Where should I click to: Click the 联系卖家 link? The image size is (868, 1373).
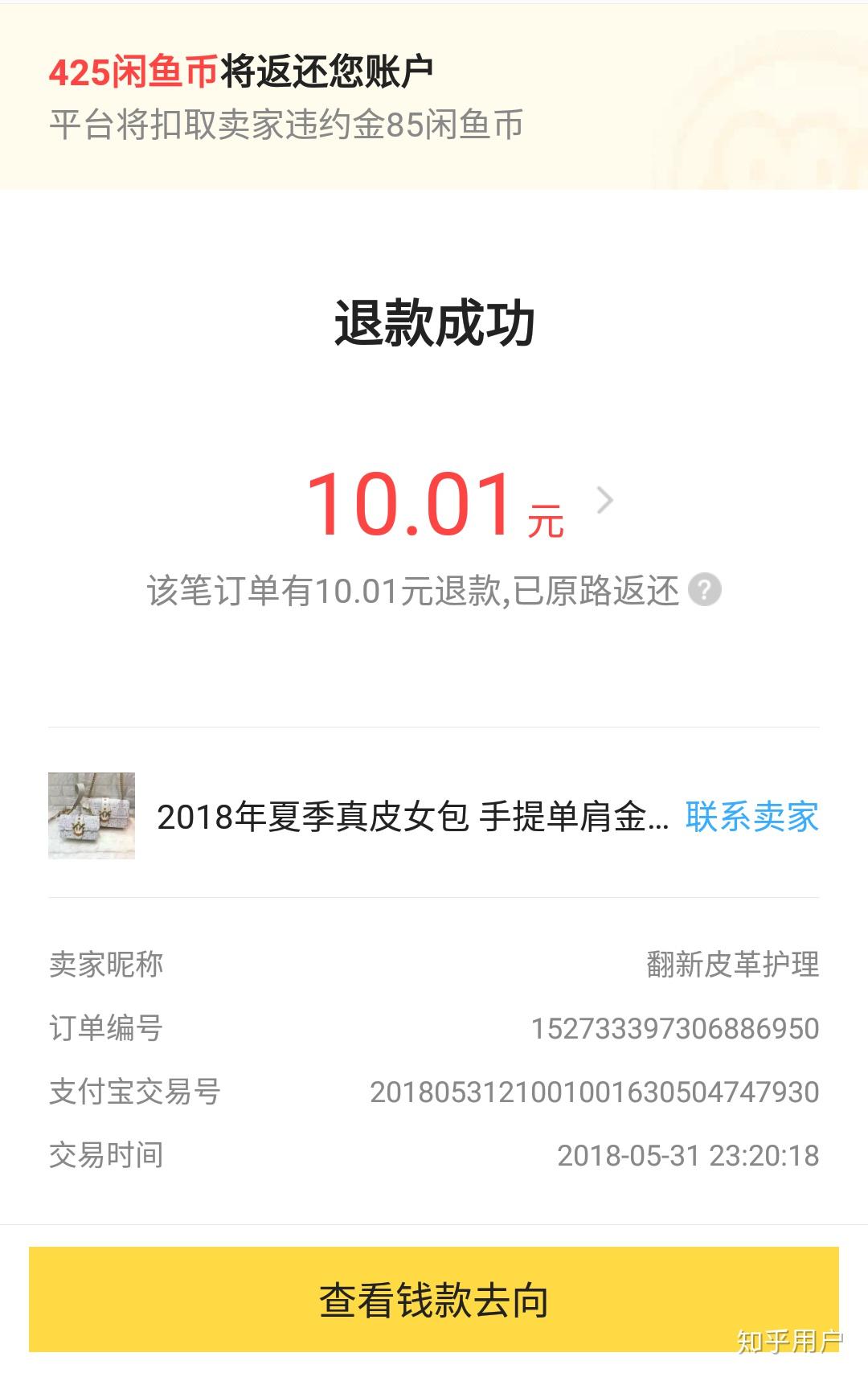(x=751, y=818)
